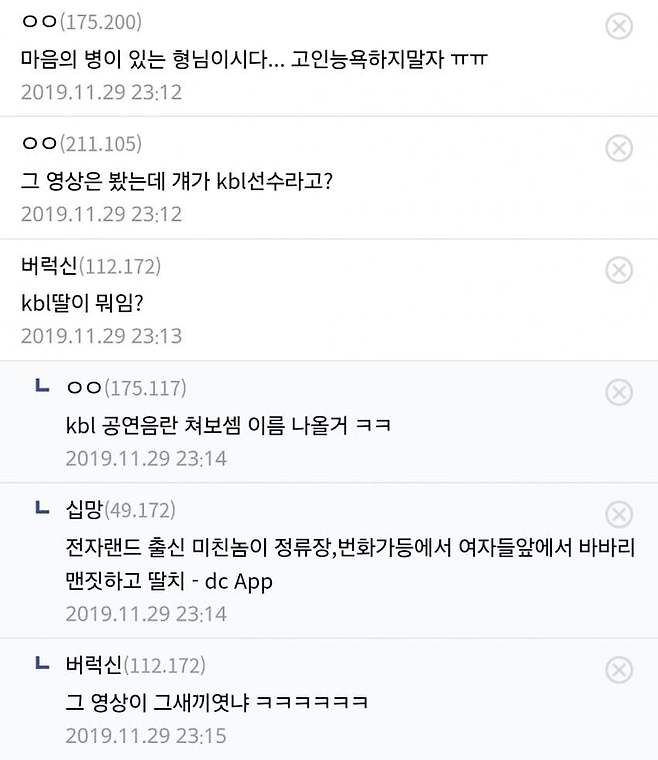This screenshot has height=760, width=658.
Task: Delete the reply by 십망(49.172)
Action: (619, 514)
